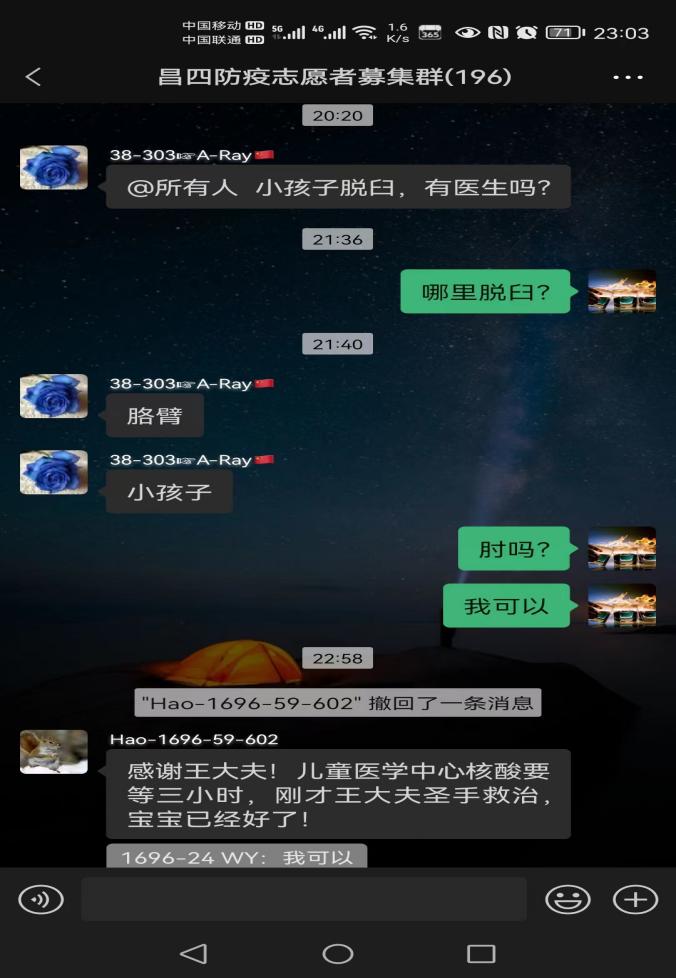The image size is (676, 978).
Task: Open the group chat's three-dot menu
Action: [x=627, y=77]
